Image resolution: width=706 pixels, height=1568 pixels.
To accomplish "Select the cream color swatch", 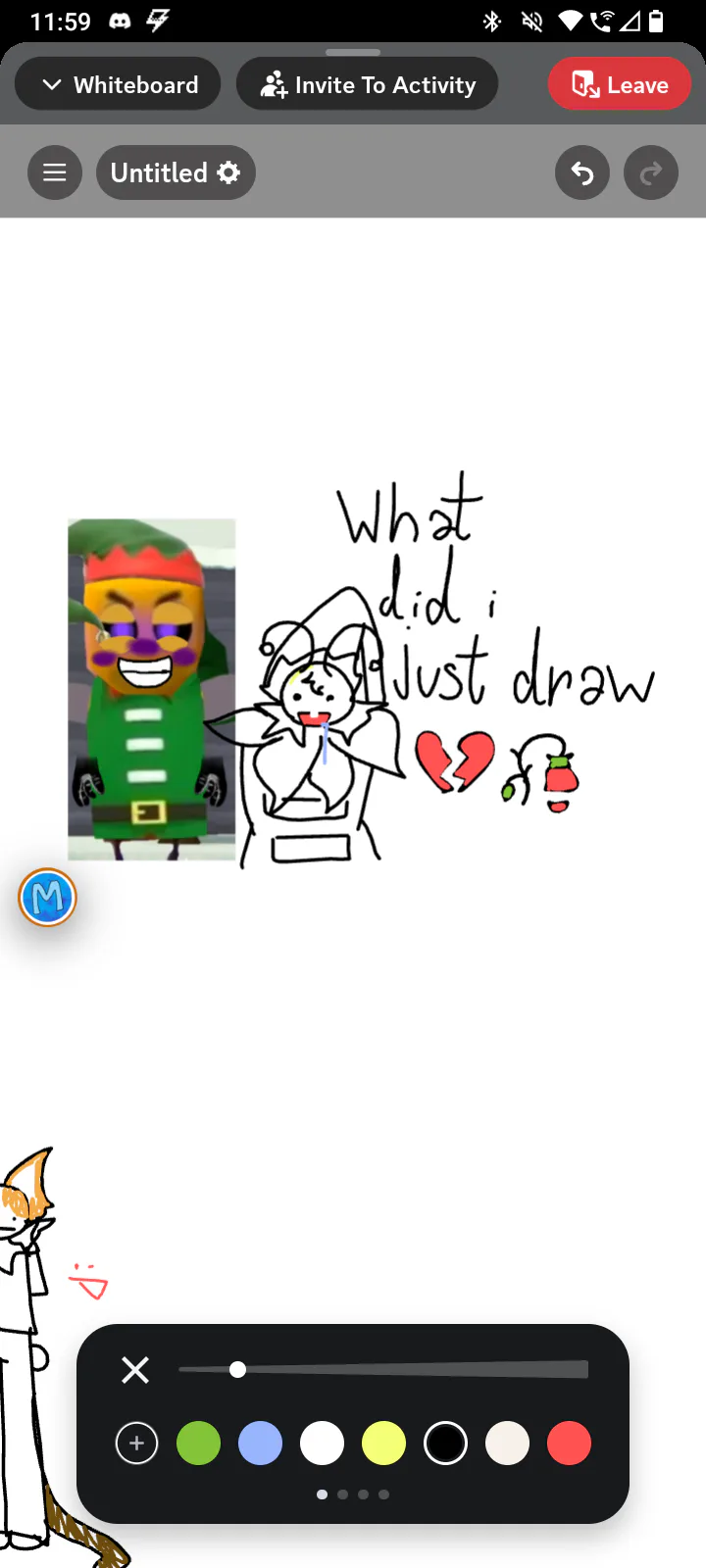I will click(507, 1444).
